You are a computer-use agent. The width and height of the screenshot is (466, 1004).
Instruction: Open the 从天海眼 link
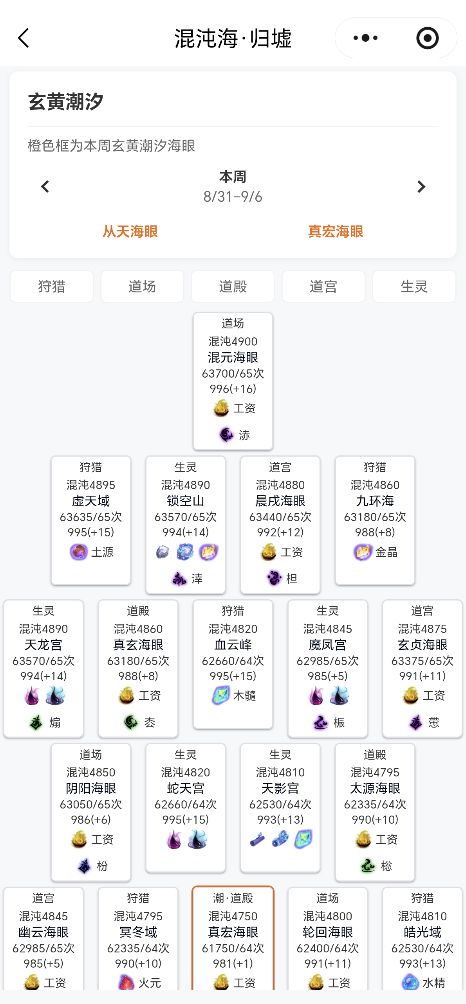(x=130, y=231)
